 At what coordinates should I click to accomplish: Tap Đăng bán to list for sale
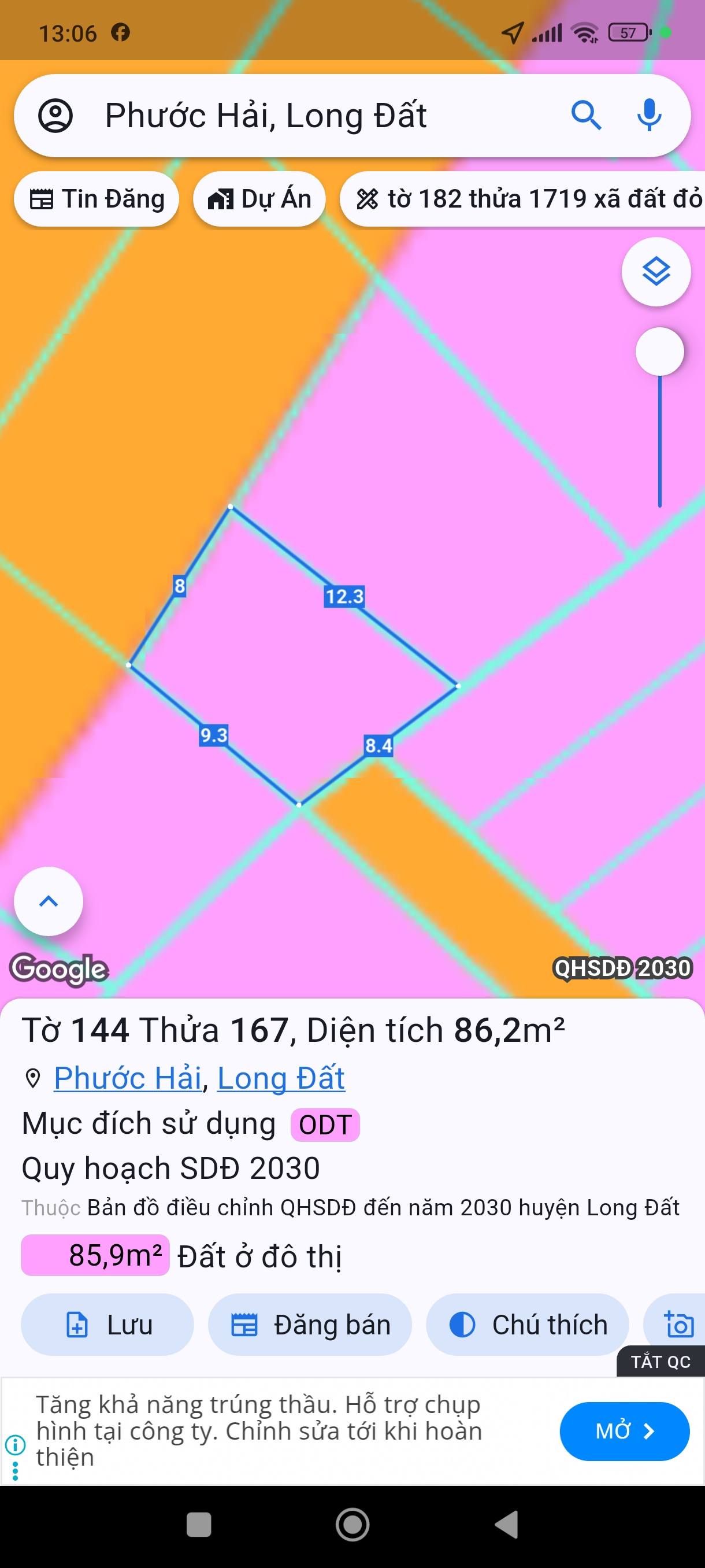(310, 1325)
